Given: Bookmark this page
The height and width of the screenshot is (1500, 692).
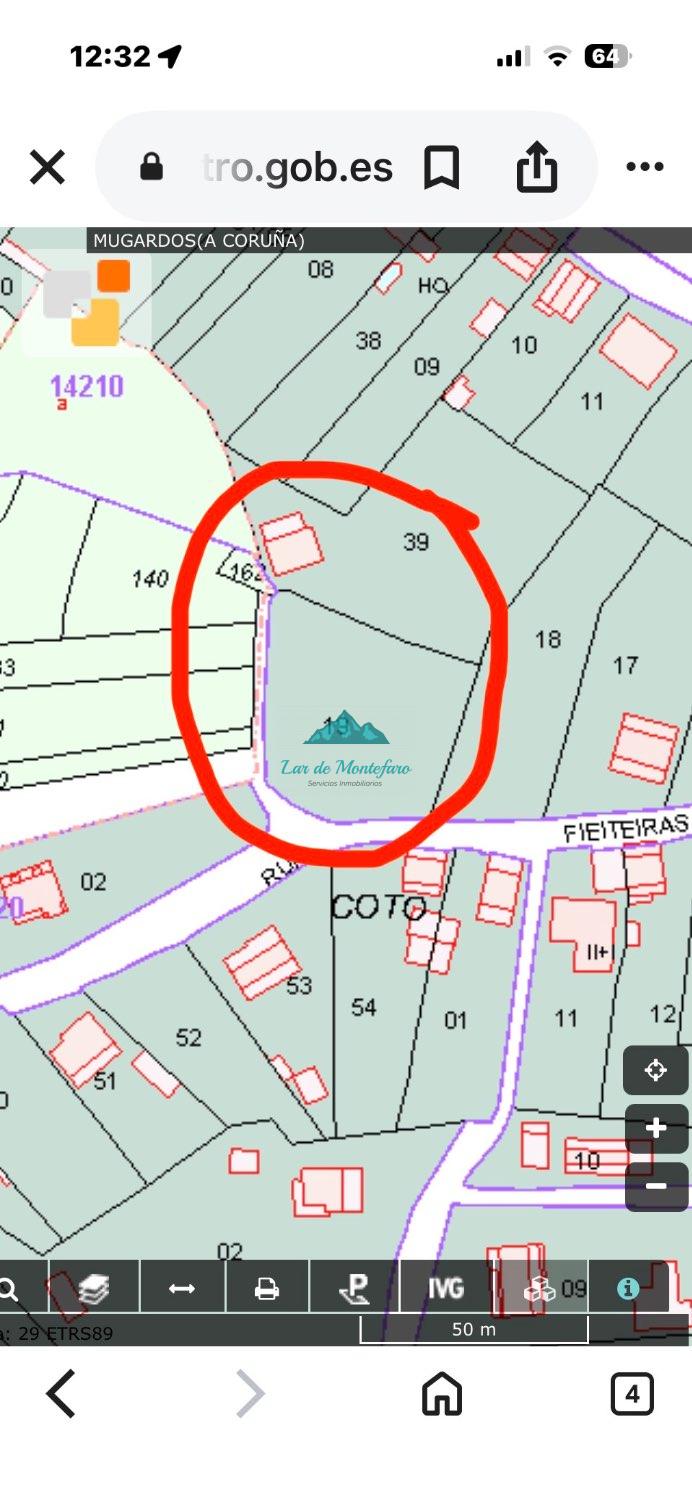Looking at the screenshot, I should pos(441,167).
